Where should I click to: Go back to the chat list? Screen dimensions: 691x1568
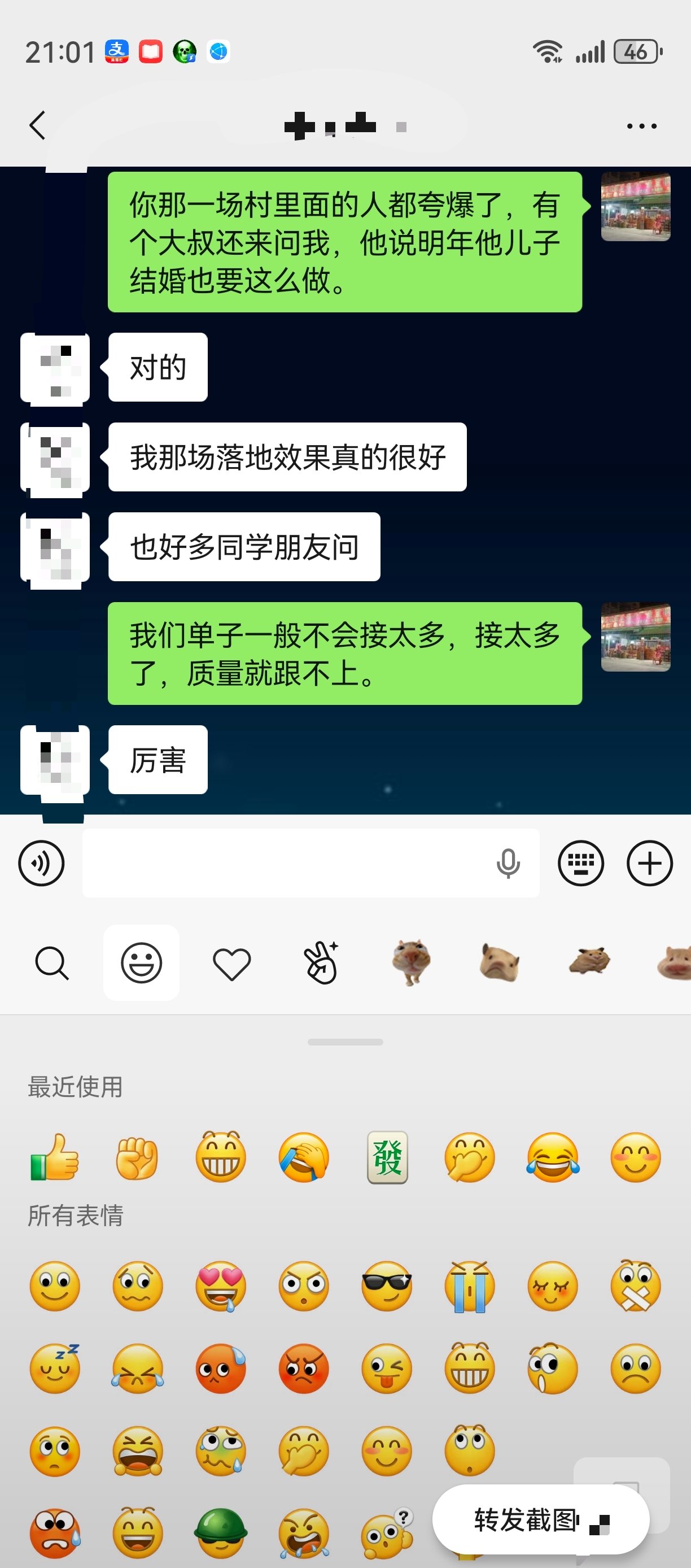pos(38,125)
